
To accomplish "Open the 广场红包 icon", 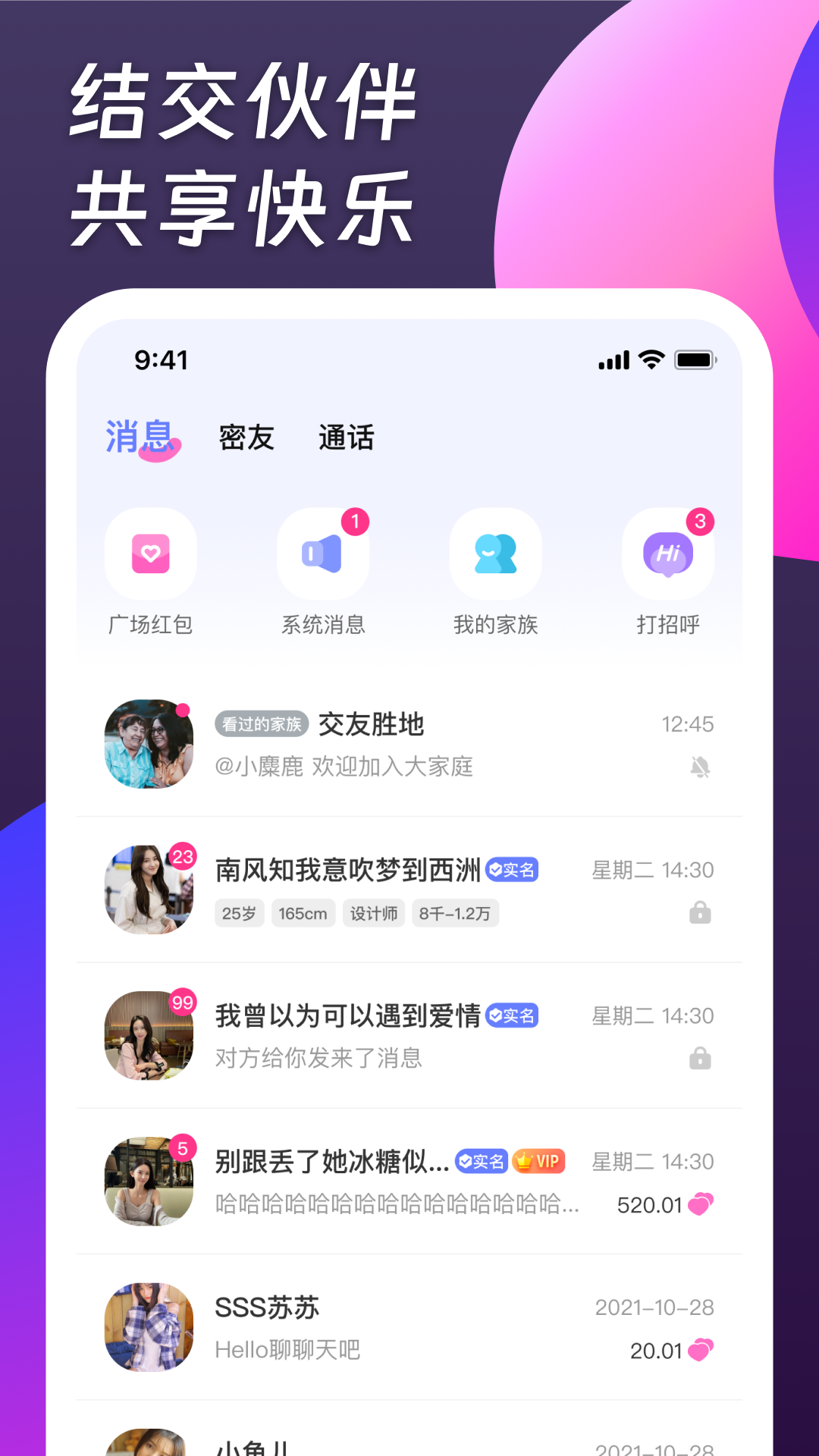I will tap(150, 554).
